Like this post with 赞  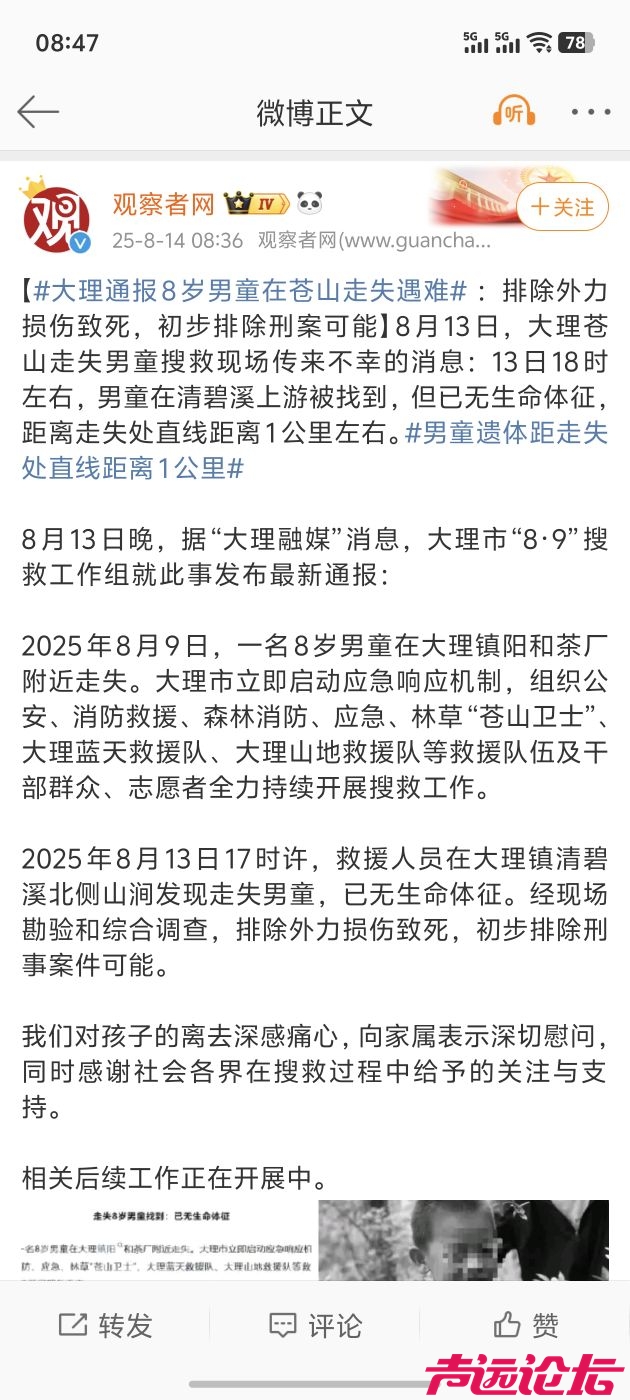(525, 1325)
